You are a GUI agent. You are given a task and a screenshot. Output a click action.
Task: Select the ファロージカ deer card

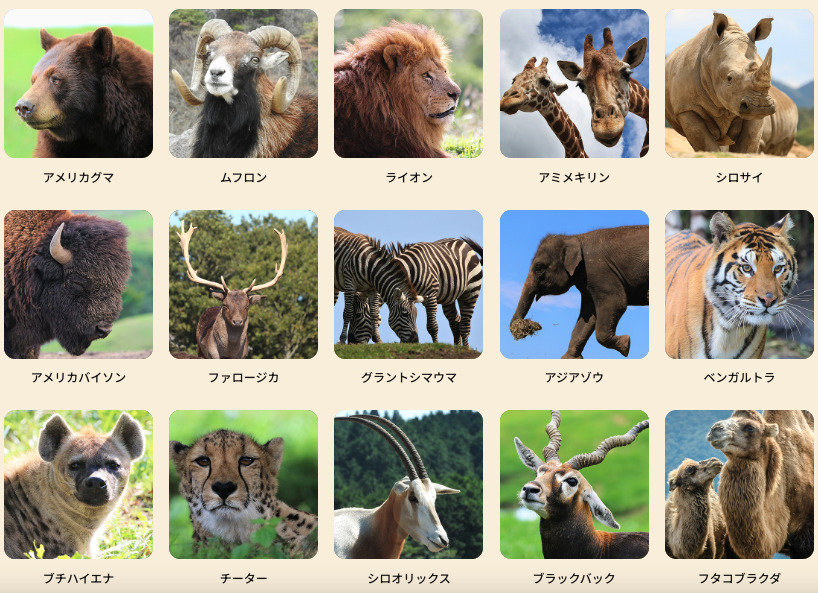click(243, 284)
